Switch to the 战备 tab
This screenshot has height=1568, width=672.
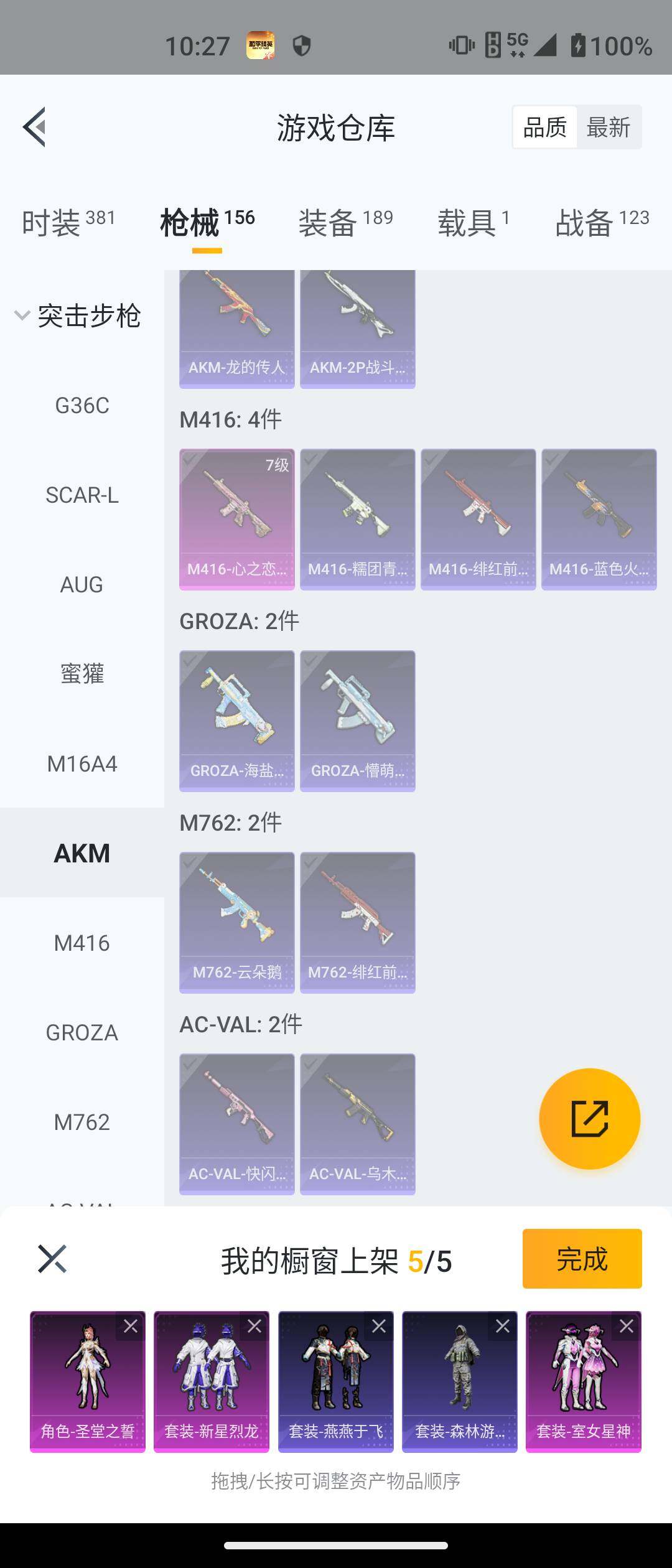pos(582,223)
